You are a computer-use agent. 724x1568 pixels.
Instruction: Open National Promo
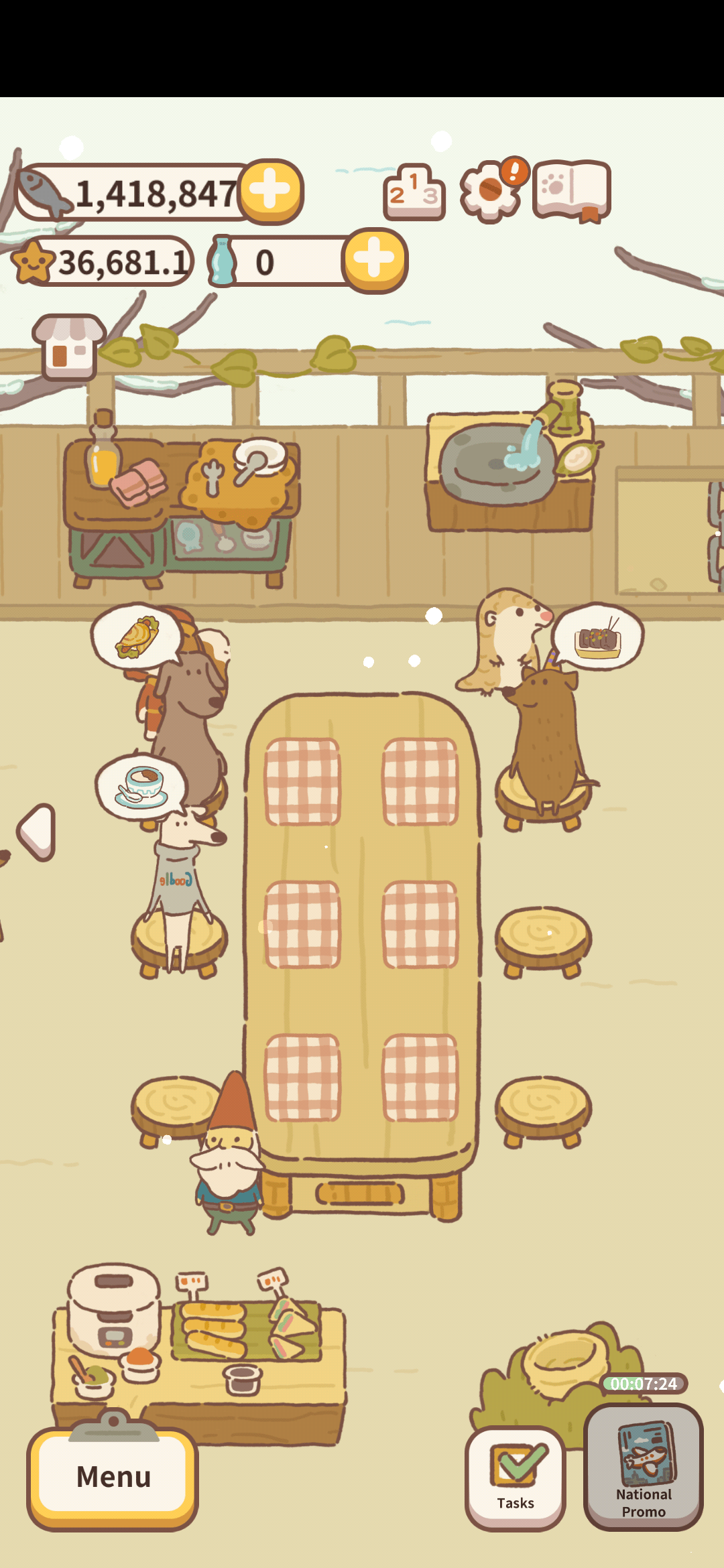[x=643, y=1467]
